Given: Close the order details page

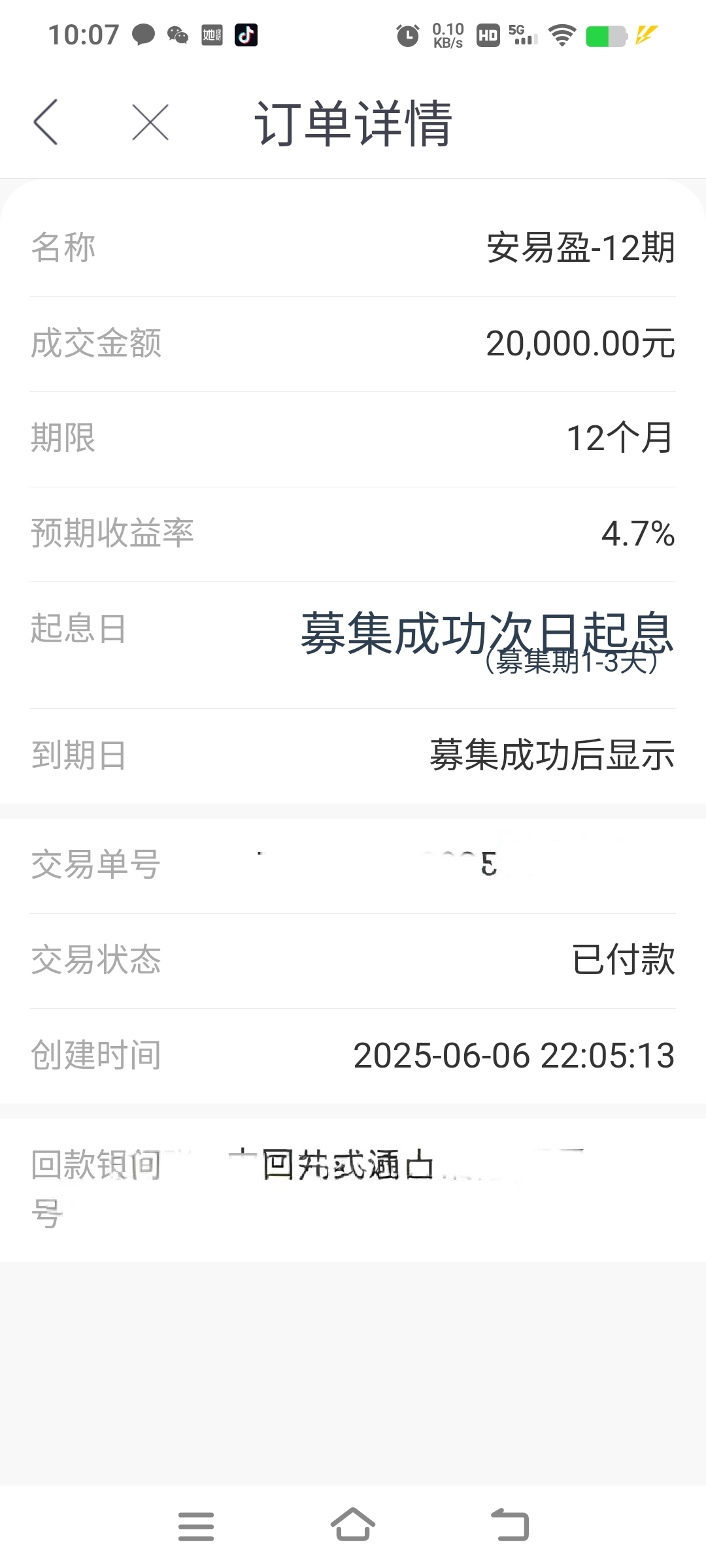Looking at the screenshot, I should [150, 122].
